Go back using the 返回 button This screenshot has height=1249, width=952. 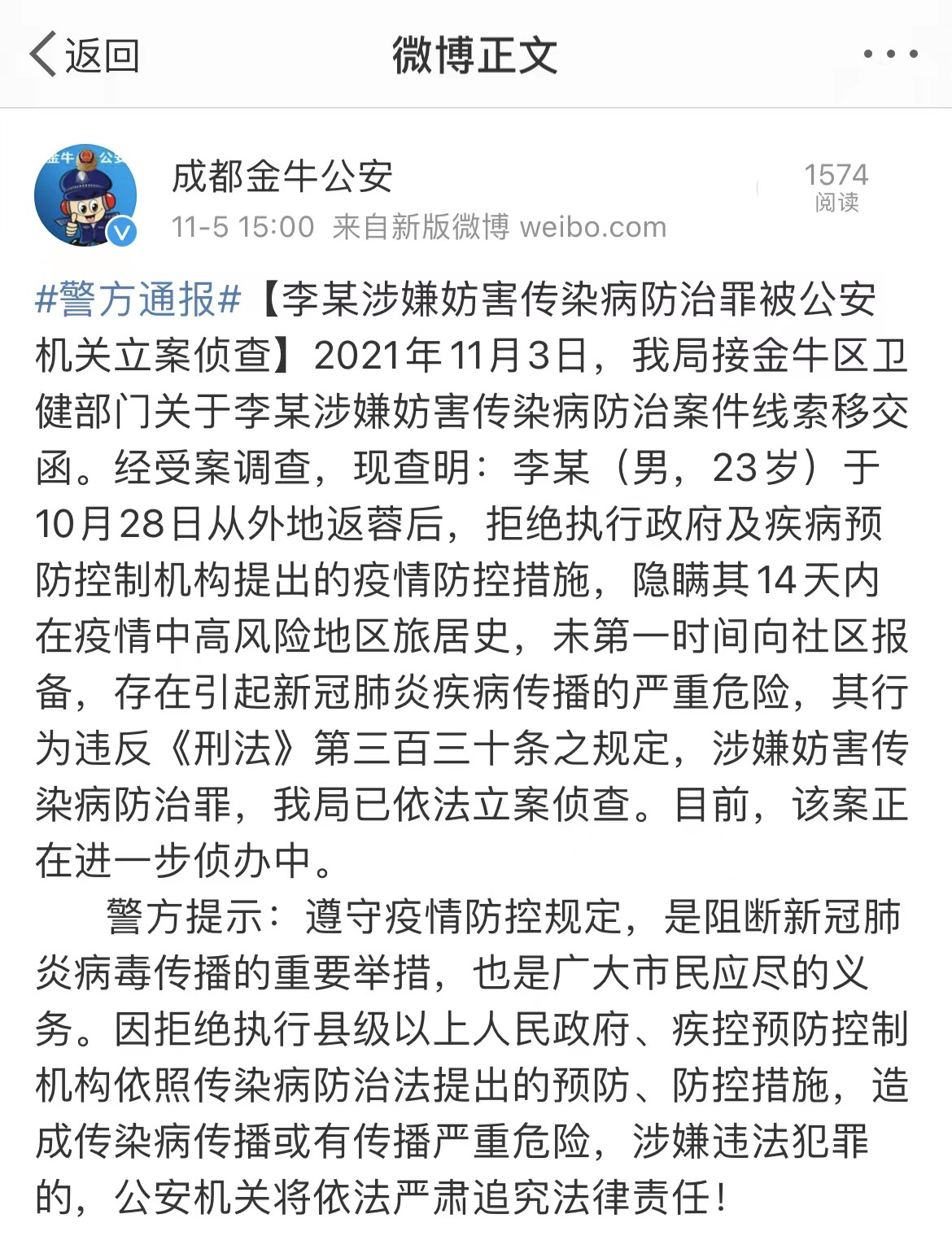click(85, 55)
